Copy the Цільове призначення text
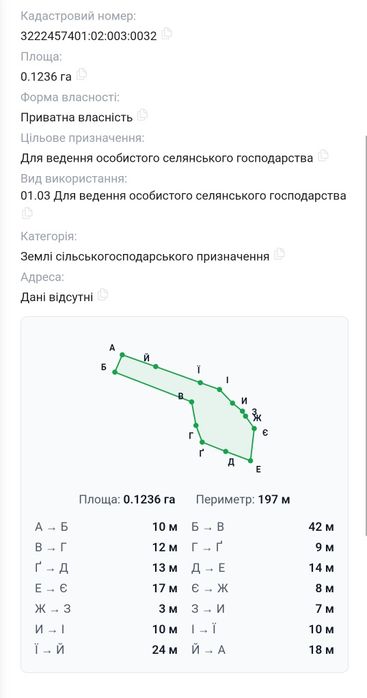This screenshot has width=367, height=698. [323, 156]
